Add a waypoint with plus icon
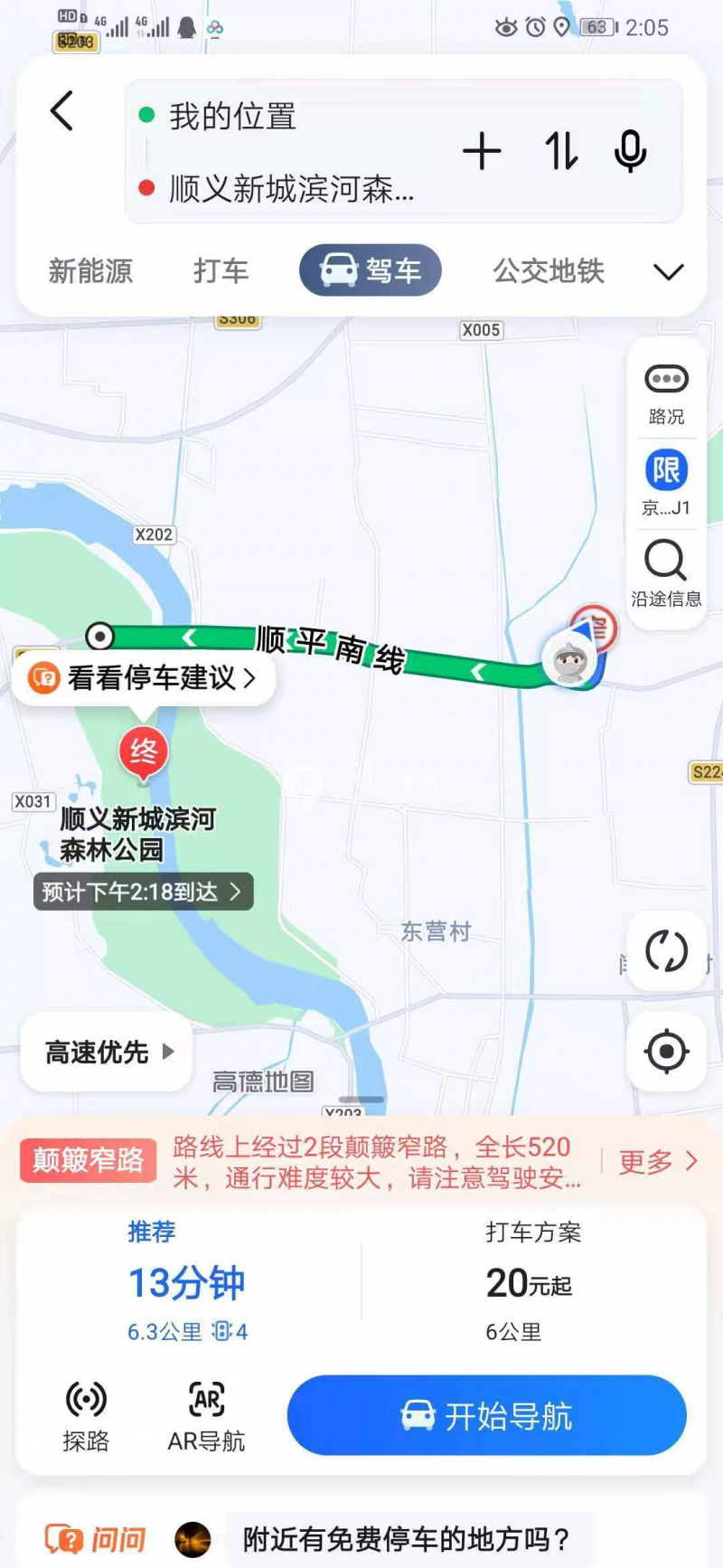 [x=482, y=151]
